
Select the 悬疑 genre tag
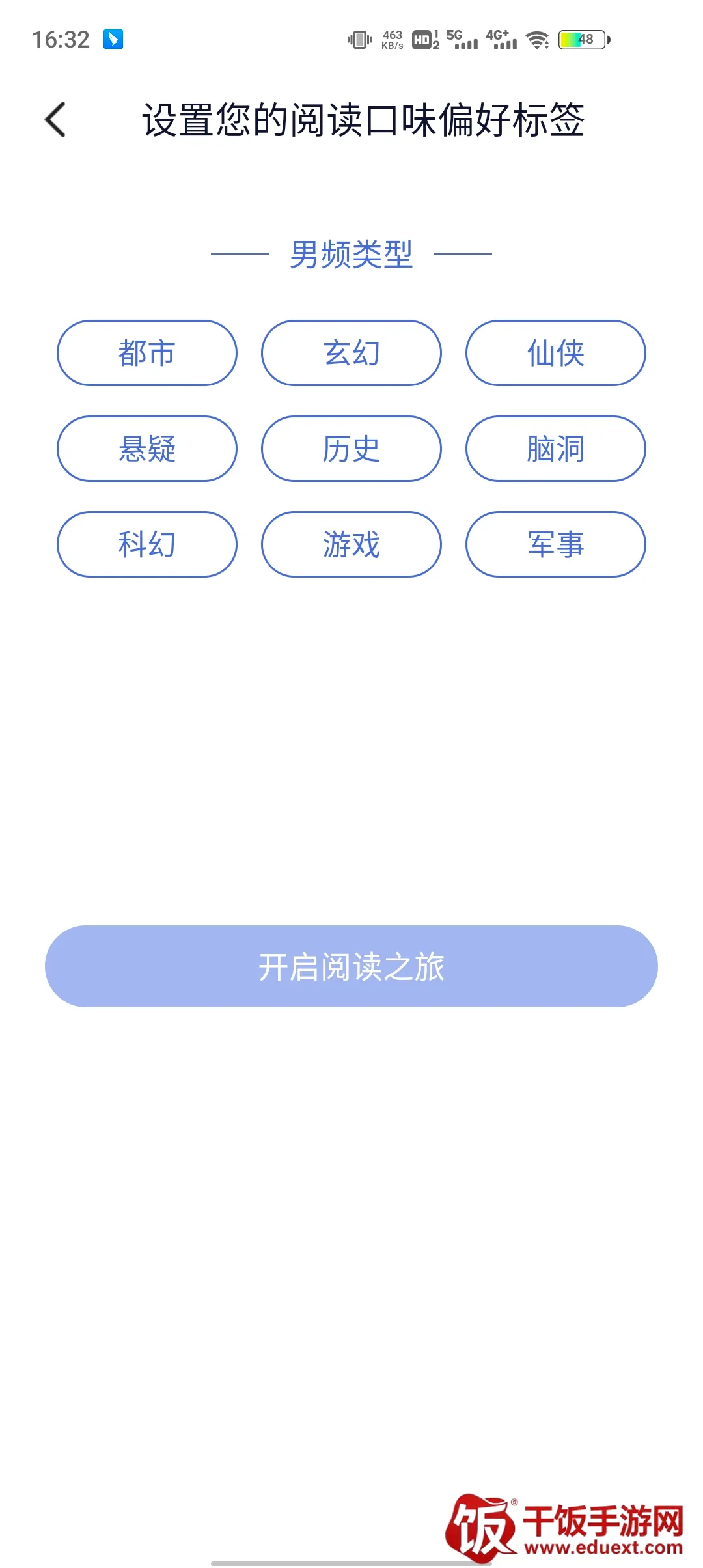[147, 449]
